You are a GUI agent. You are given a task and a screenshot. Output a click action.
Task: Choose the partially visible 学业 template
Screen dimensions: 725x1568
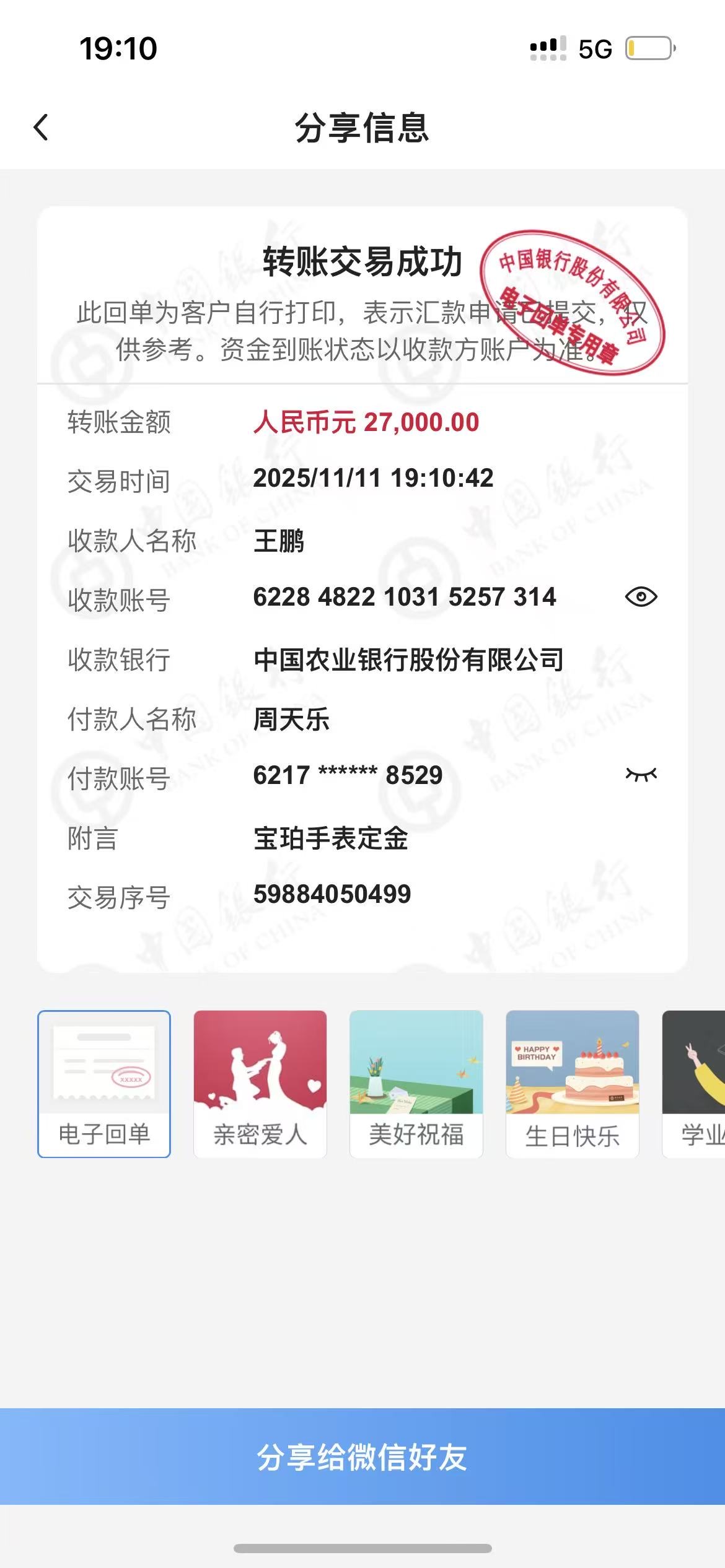point(695,1084)
